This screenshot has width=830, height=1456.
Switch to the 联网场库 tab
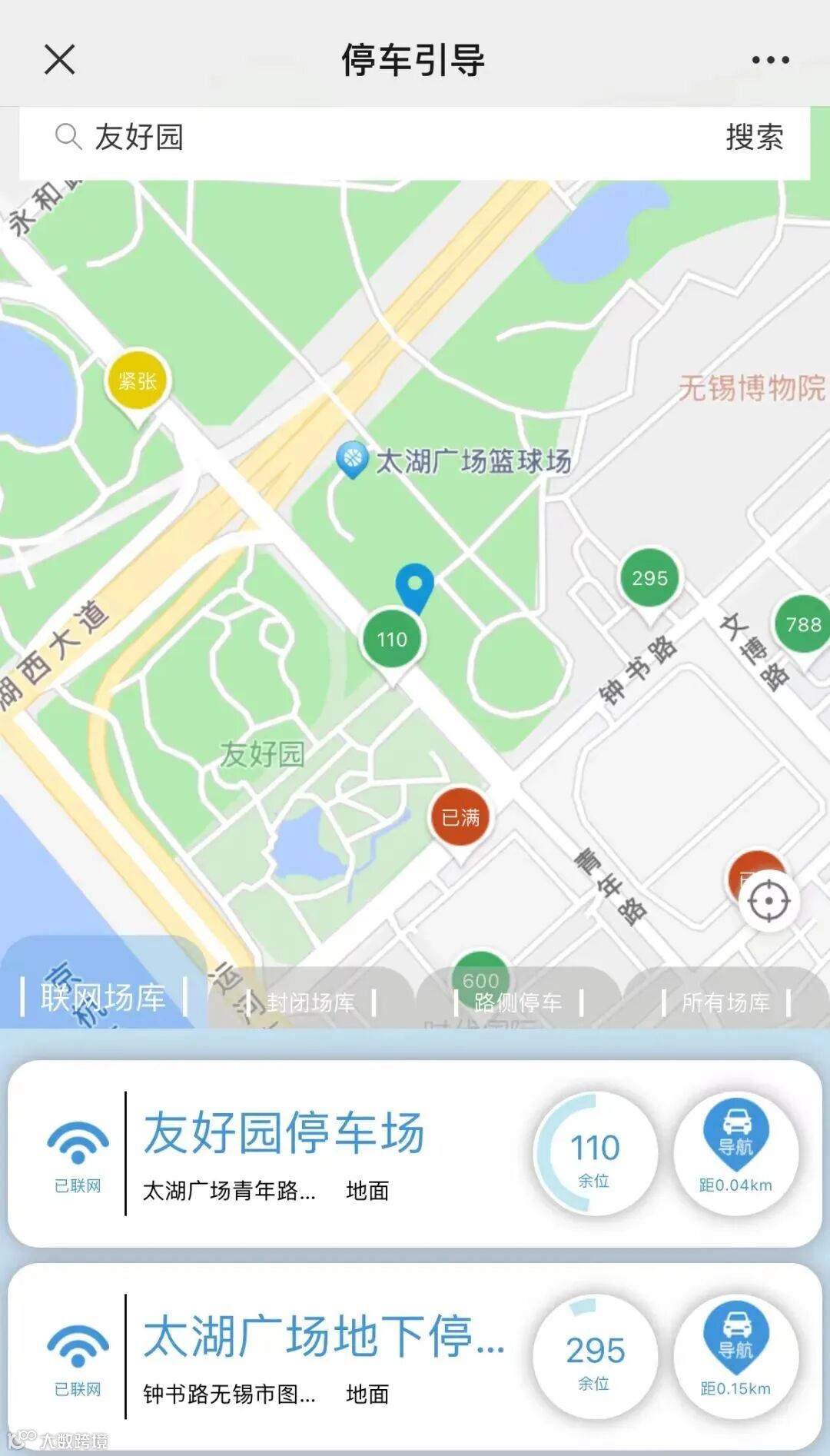tap(103, 999)
